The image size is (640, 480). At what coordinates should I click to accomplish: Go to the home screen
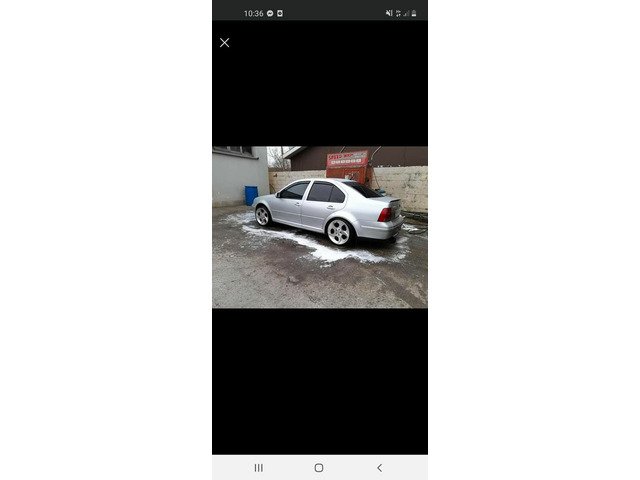(319, 467)
